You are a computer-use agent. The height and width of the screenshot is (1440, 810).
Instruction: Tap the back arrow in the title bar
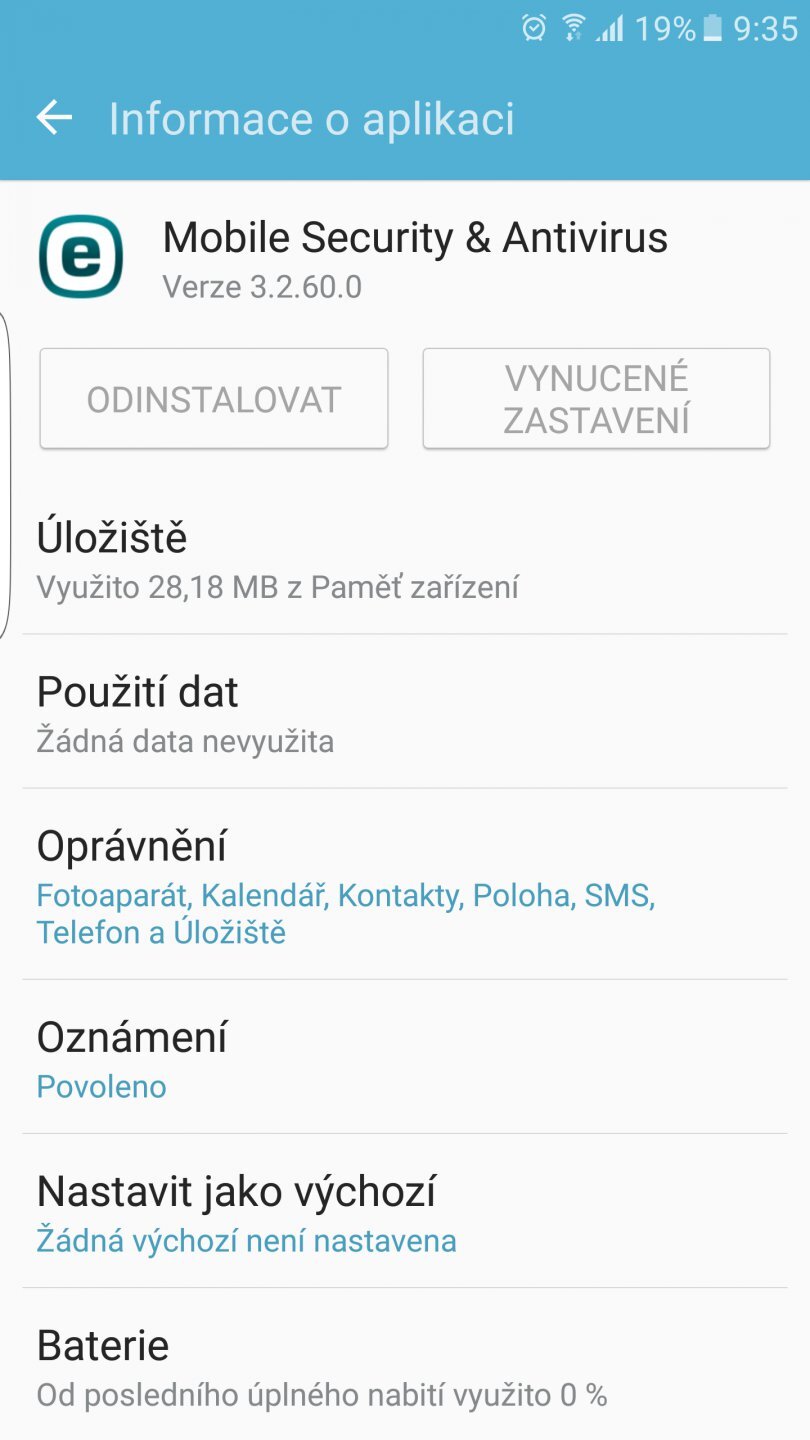click(52, 118)
